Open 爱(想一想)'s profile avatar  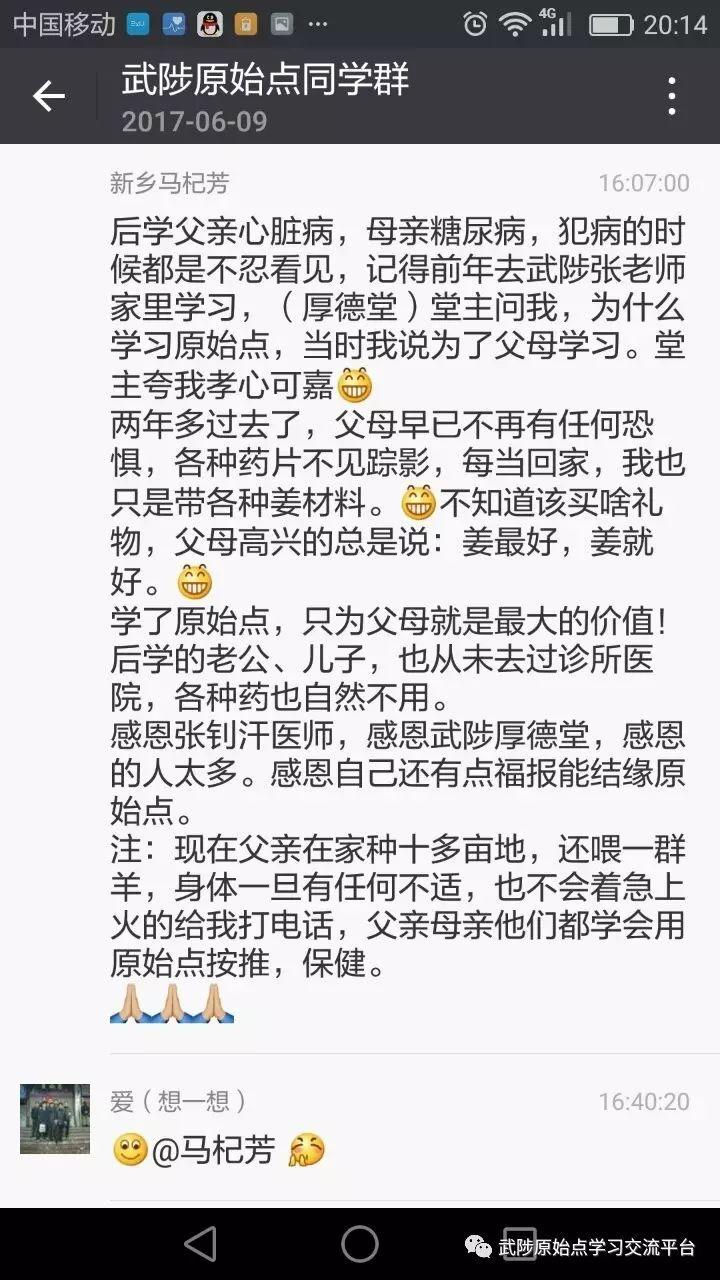point(55,1119)
